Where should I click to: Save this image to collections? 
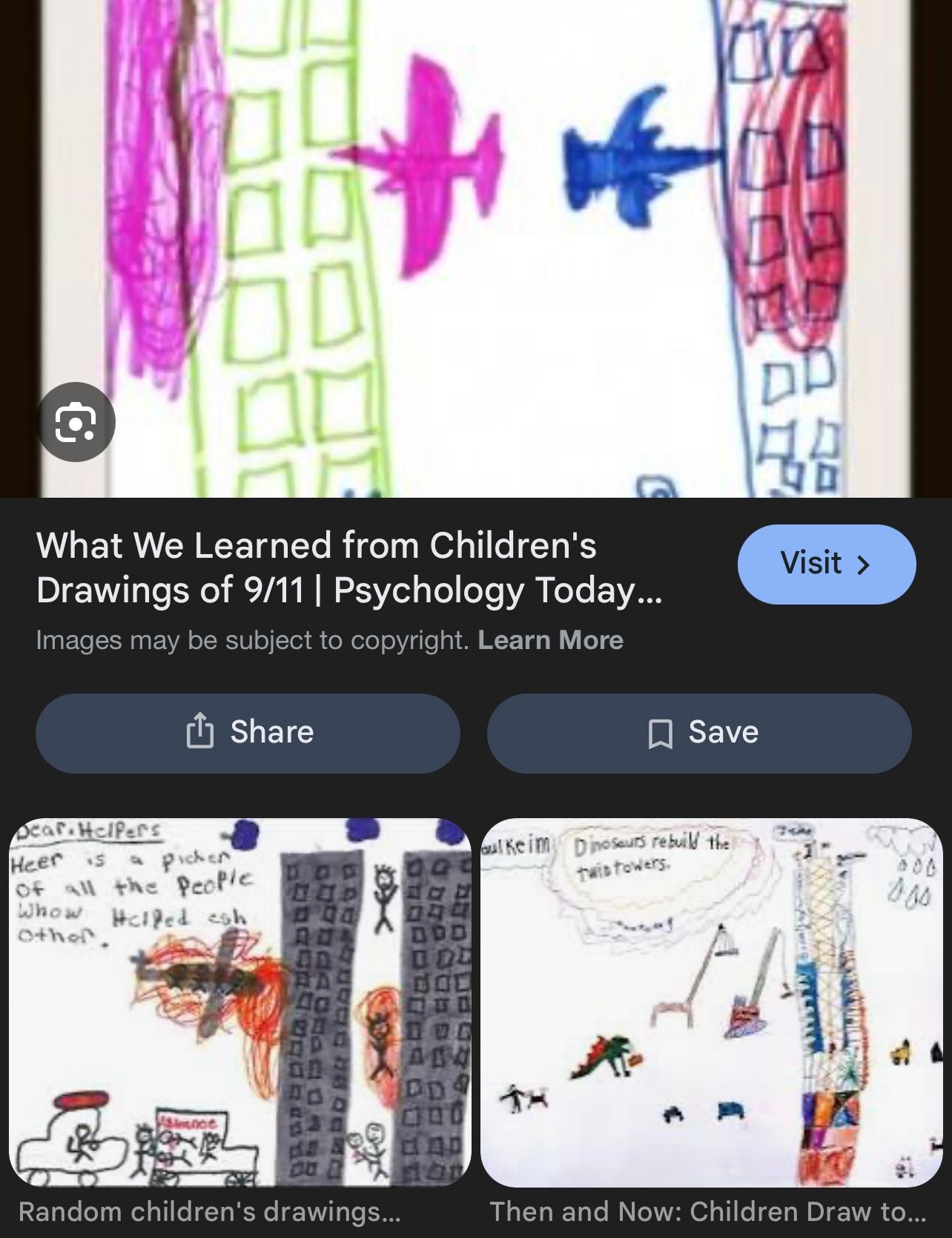tap(698, 733)
